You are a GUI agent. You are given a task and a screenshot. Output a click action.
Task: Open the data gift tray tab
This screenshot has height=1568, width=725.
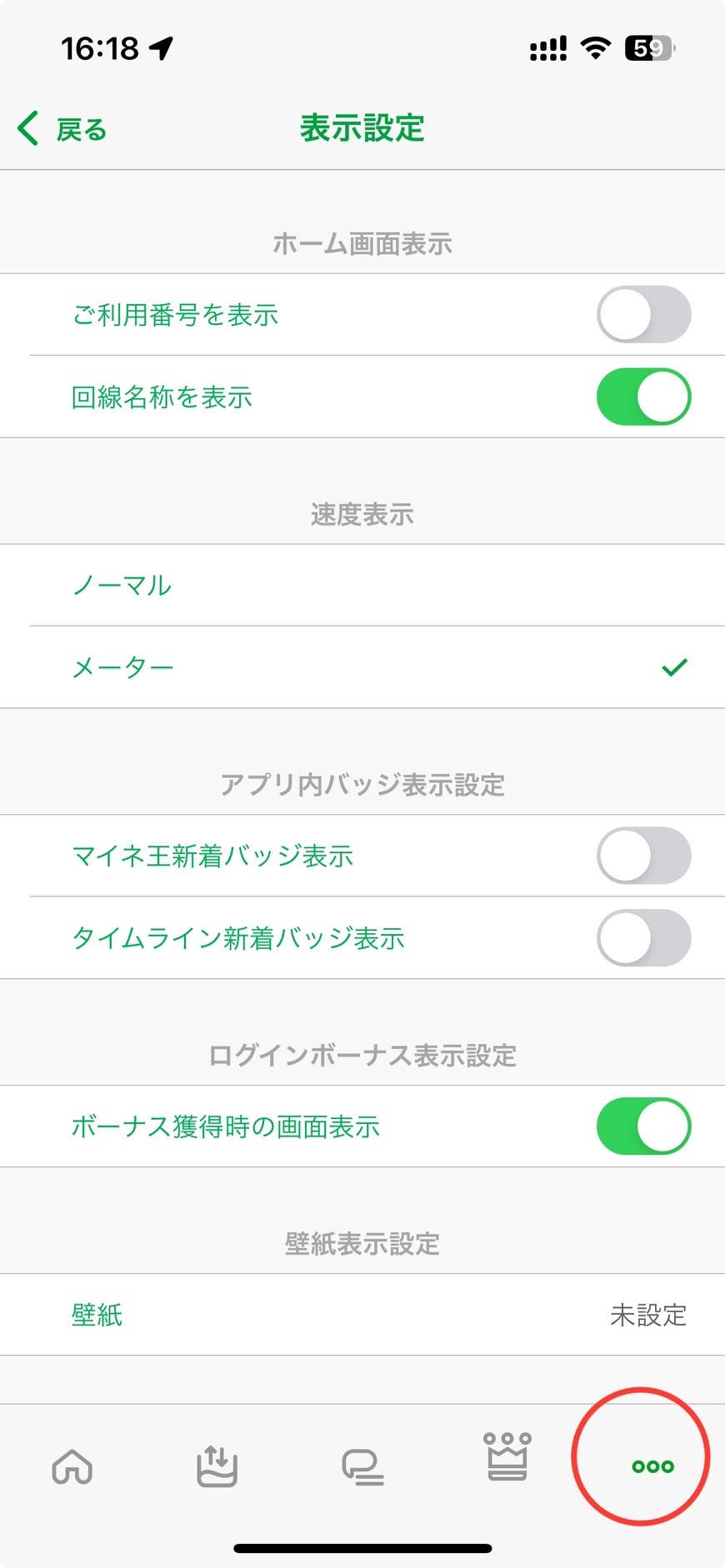pos(217,1466)
